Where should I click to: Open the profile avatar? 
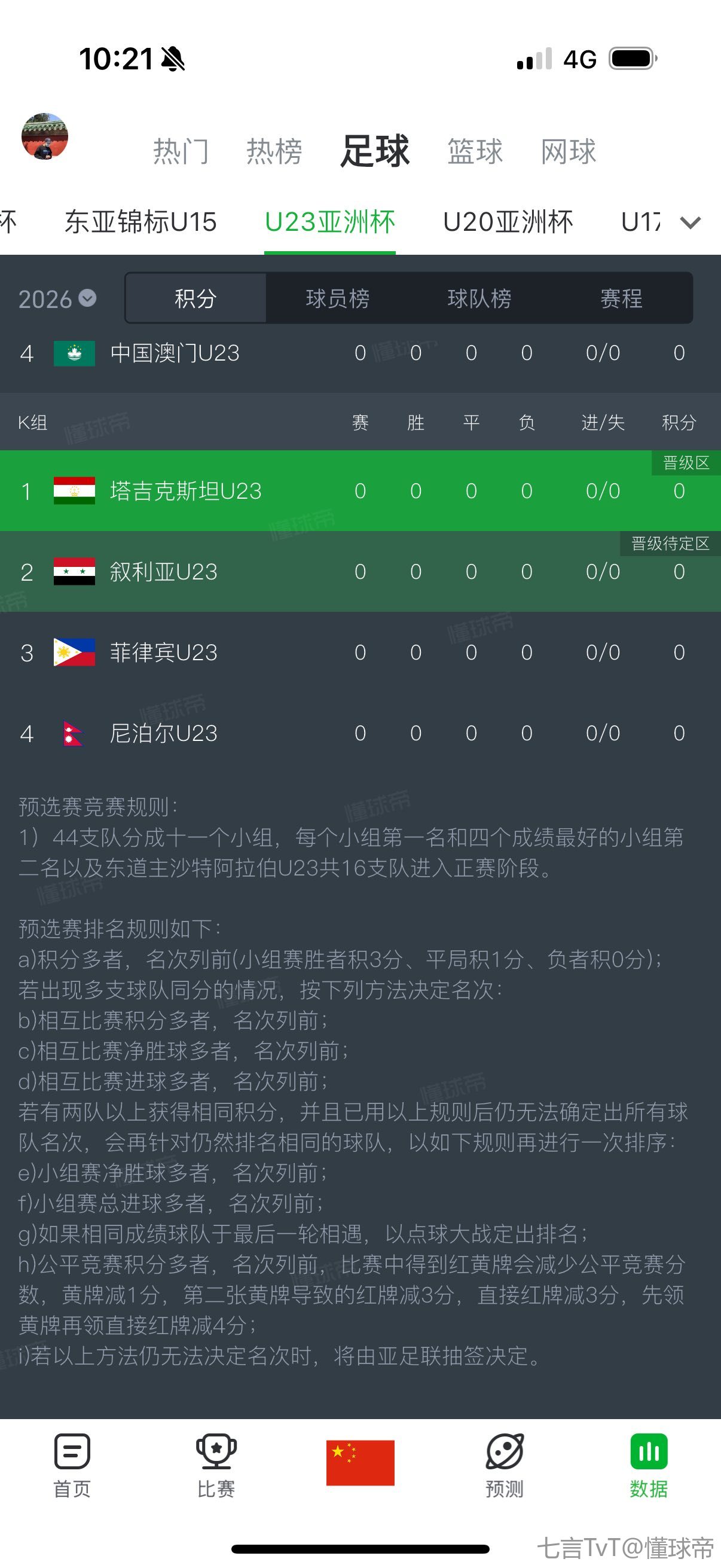pyautogui.click(x=44, y=136)
